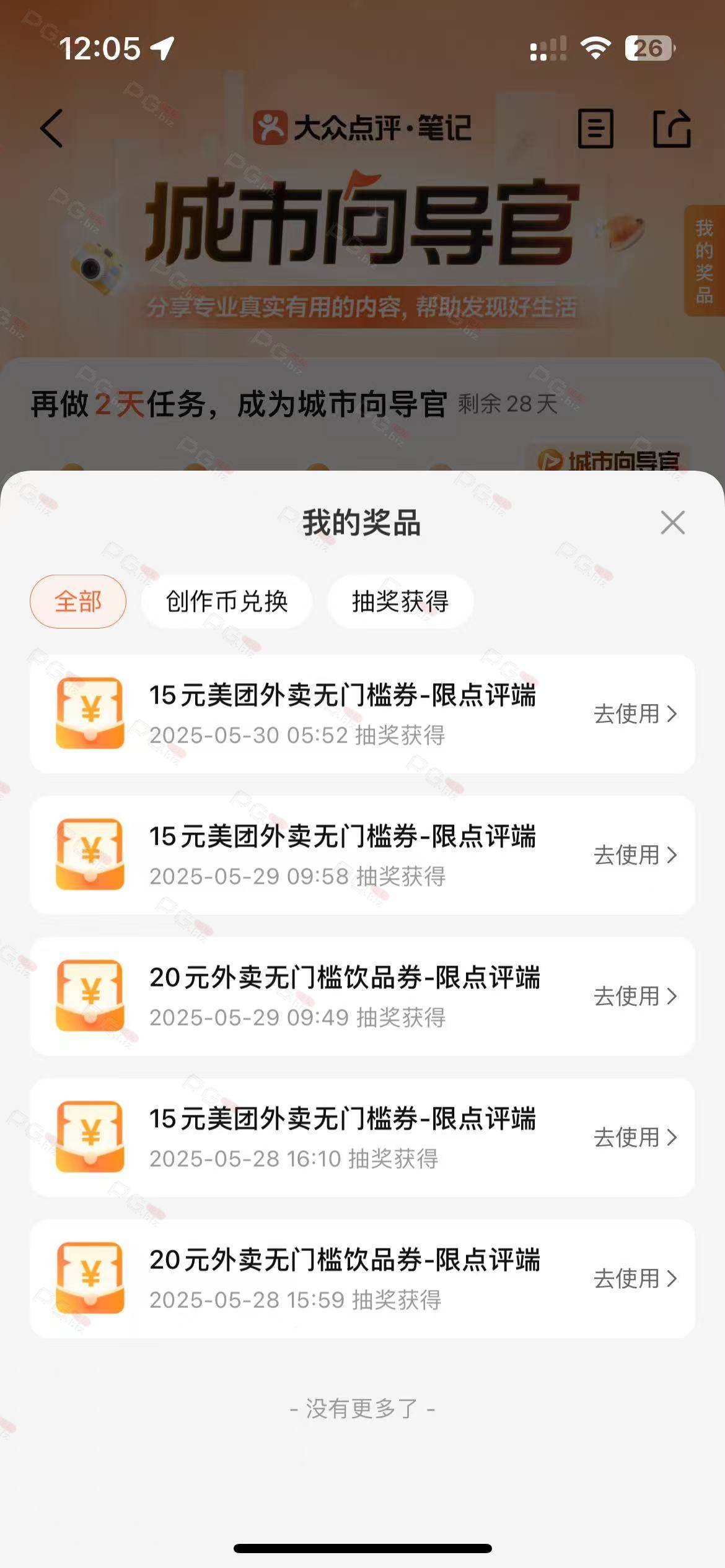Redeem the drink coupon from 2025-05-28 15:59
Image resolution: width=725 pixels, height=1568 pixels.
(635, 1279)
